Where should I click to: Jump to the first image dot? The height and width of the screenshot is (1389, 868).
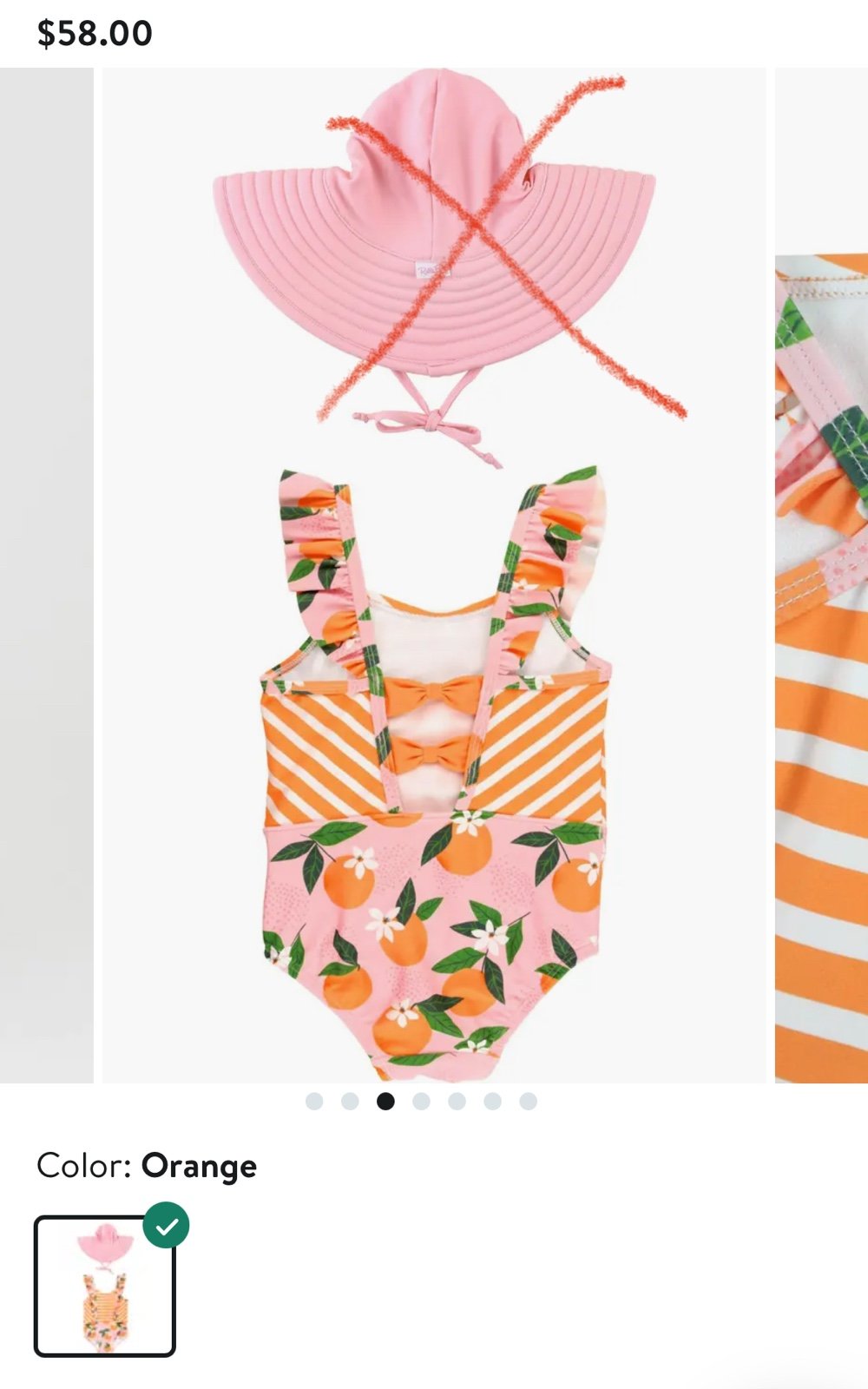(x=314, y=1102)
